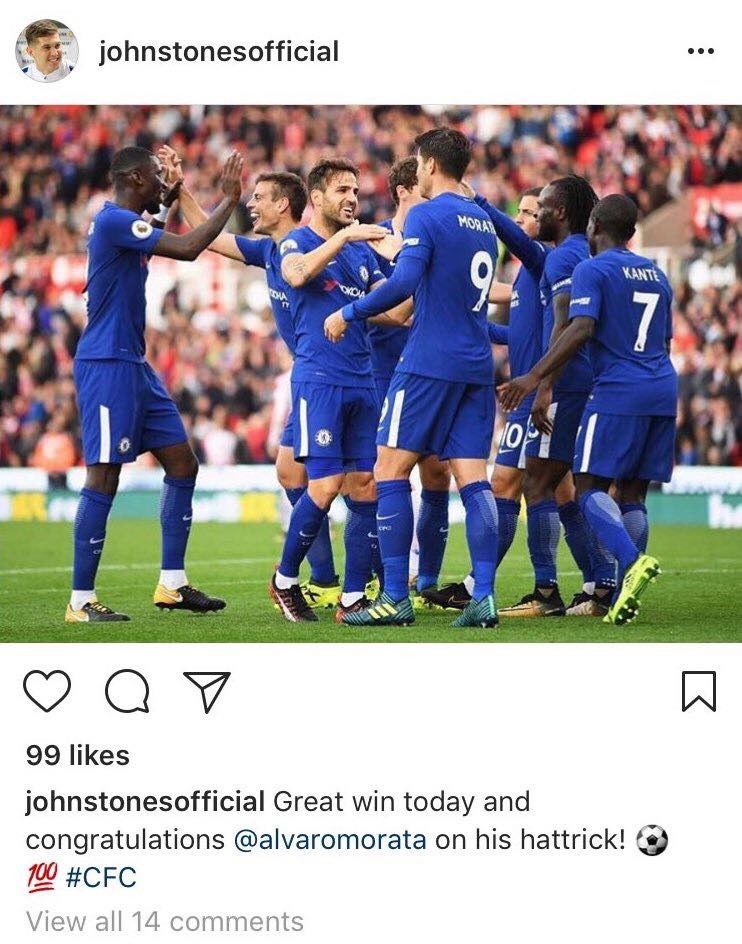Open the johnstonesofficial username in the caption

(x=145, y=802)
